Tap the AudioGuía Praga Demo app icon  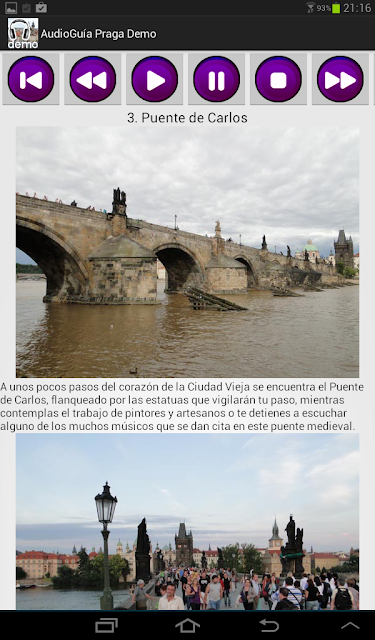pyautogui.click(x=23, y=33)
